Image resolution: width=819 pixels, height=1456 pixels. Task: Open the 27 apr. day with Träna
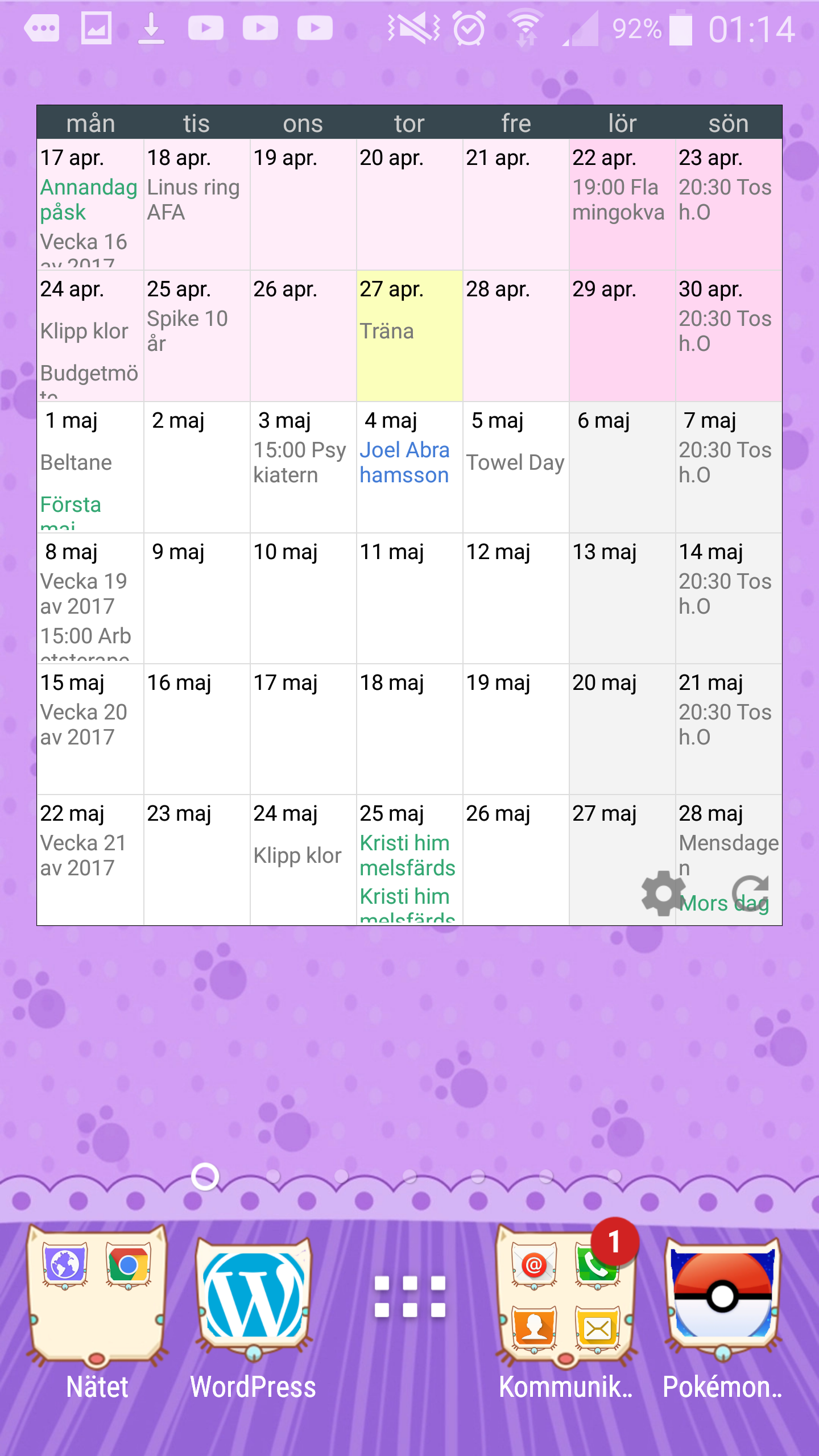(409, 336)
